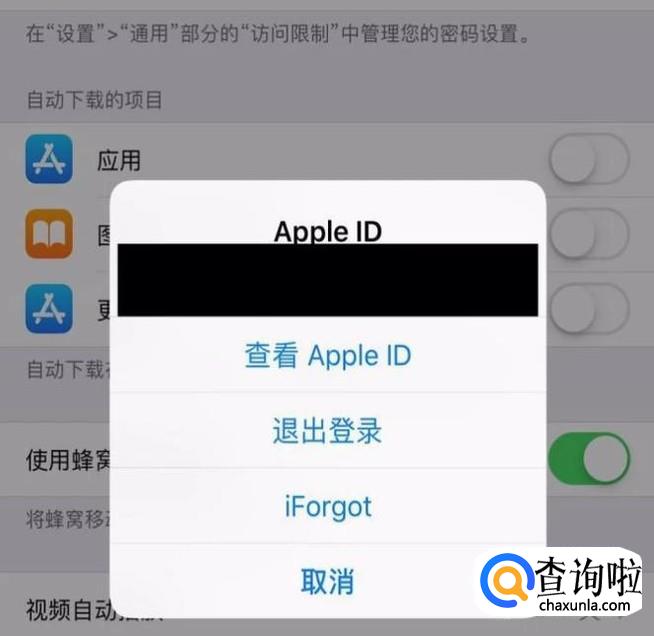Toggle the 应用 automatic download switch
Viewport: 654px width, 636px height.
coord(589,160)
